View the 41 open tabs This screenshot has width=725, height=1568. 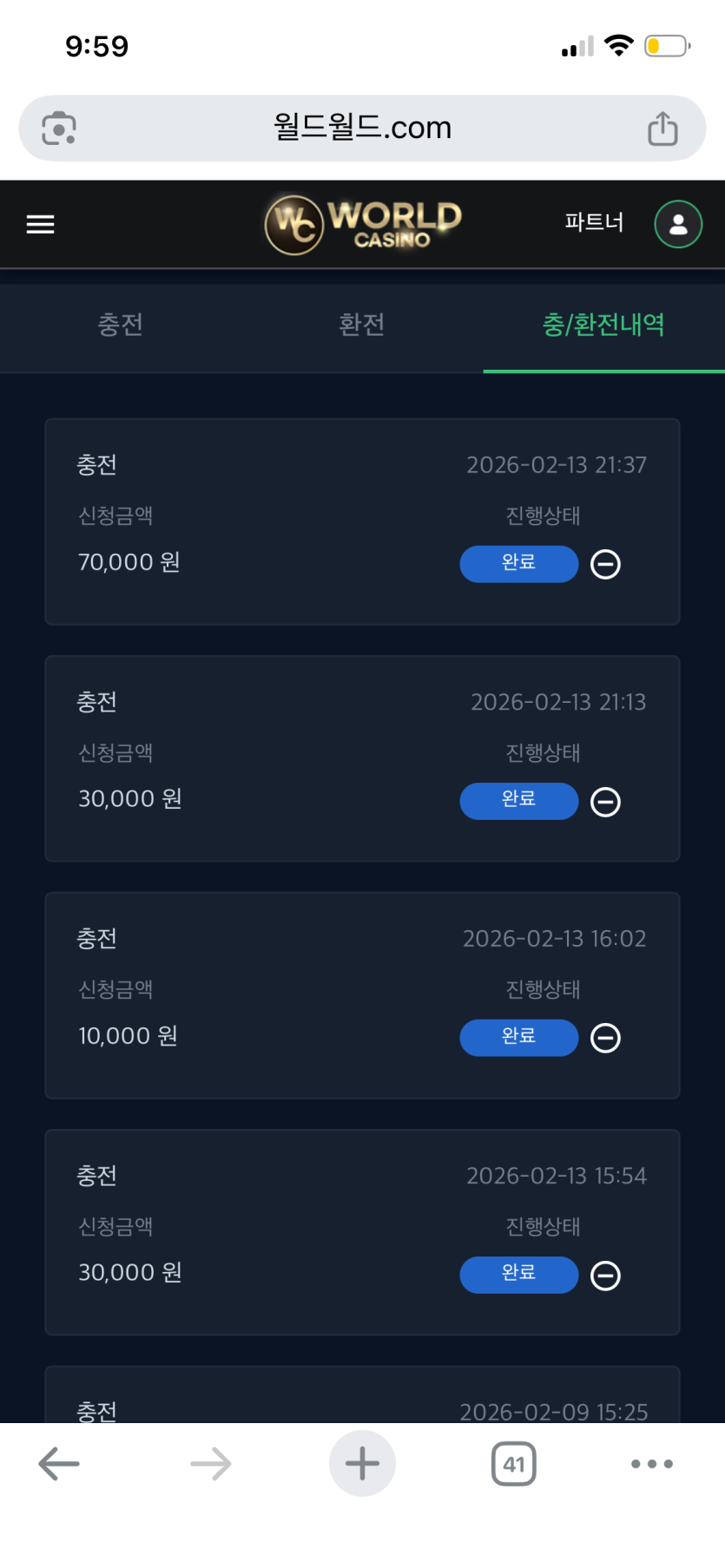click(514, 1464)
